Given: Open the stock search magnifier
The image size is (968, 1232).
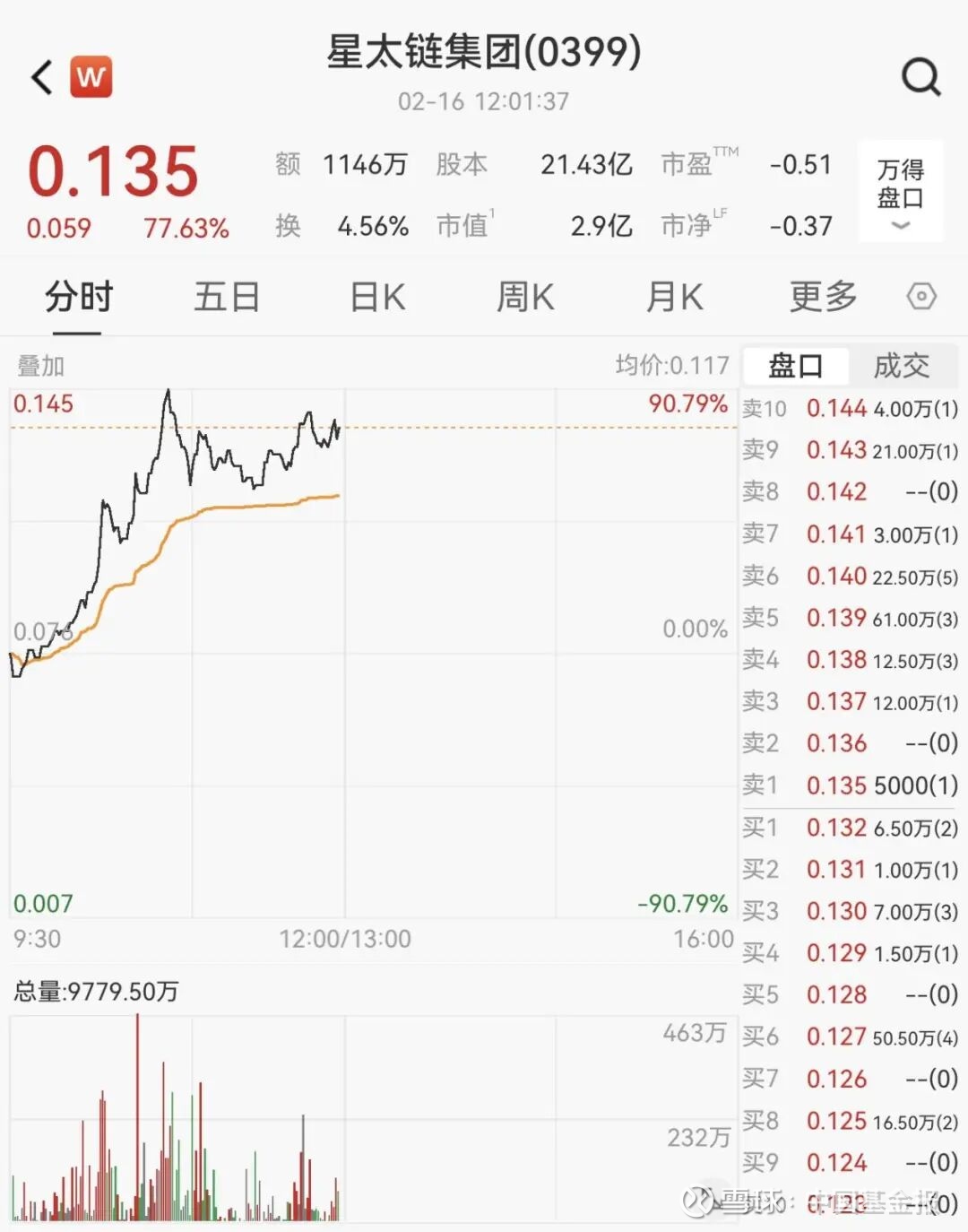Looking at the screenshot, I should (920, 77).
